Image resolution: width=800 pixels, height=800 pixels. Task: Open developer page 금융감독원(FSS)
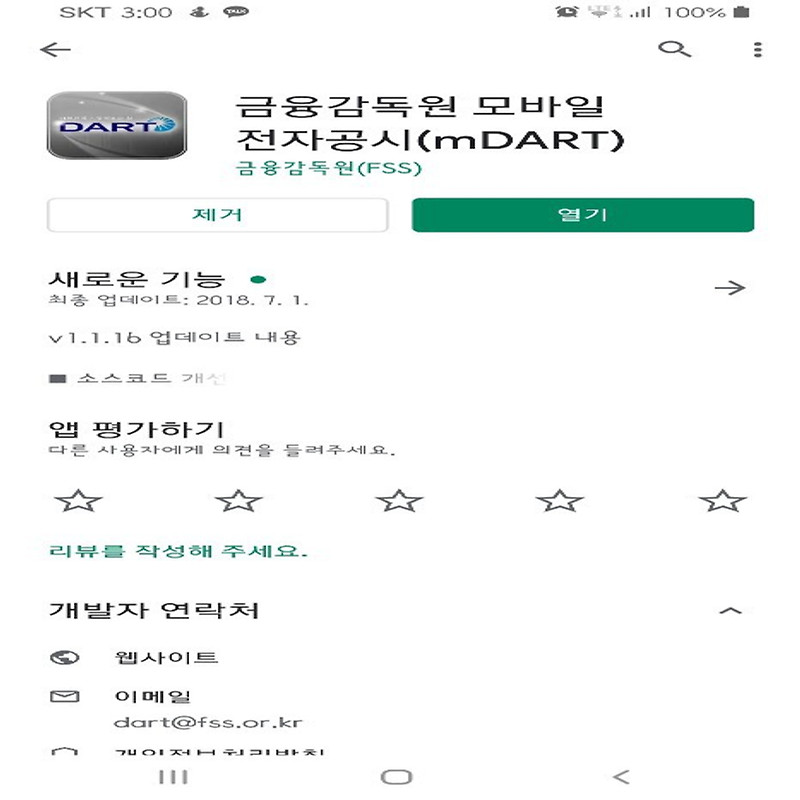click(x=328, y=168)
